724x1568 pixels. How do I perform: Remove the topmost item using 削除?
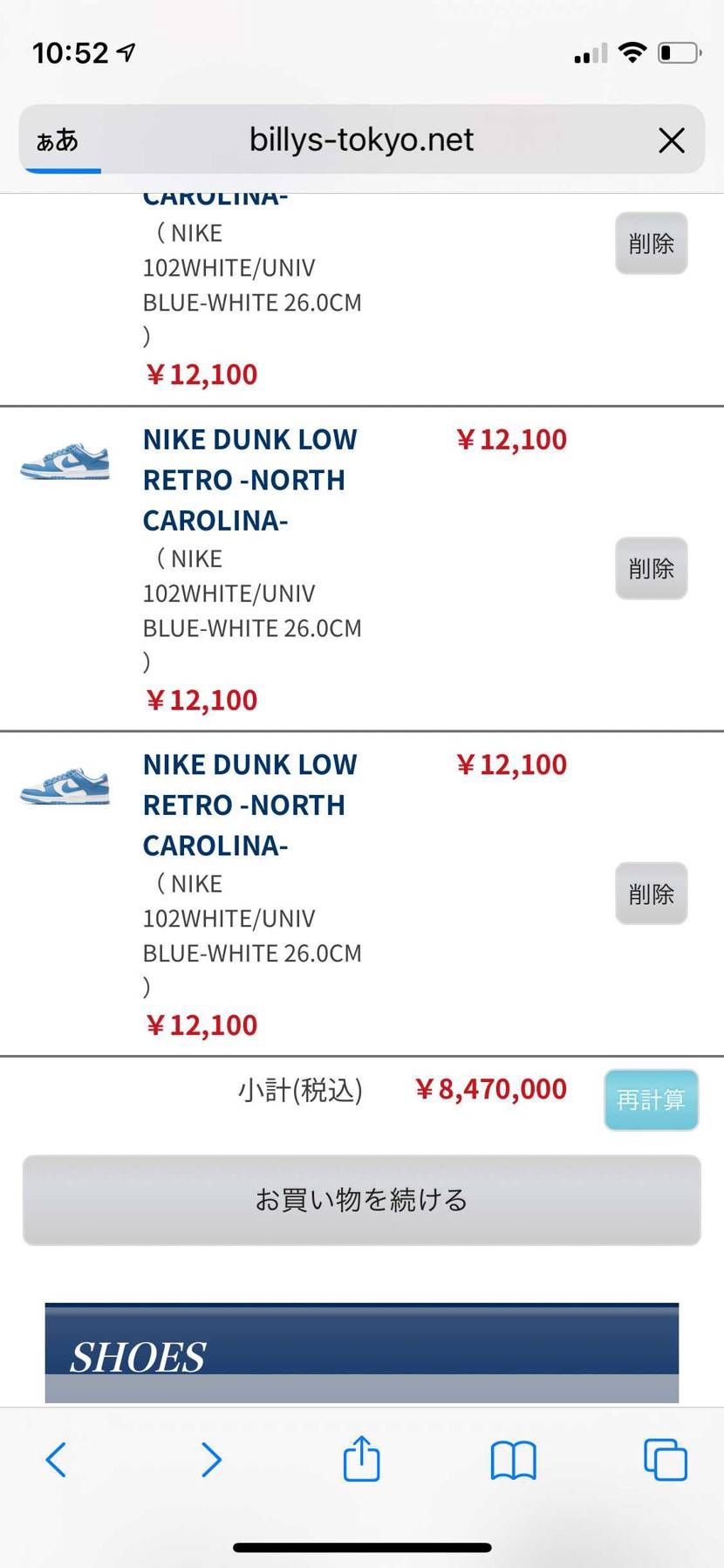(651, 243)
